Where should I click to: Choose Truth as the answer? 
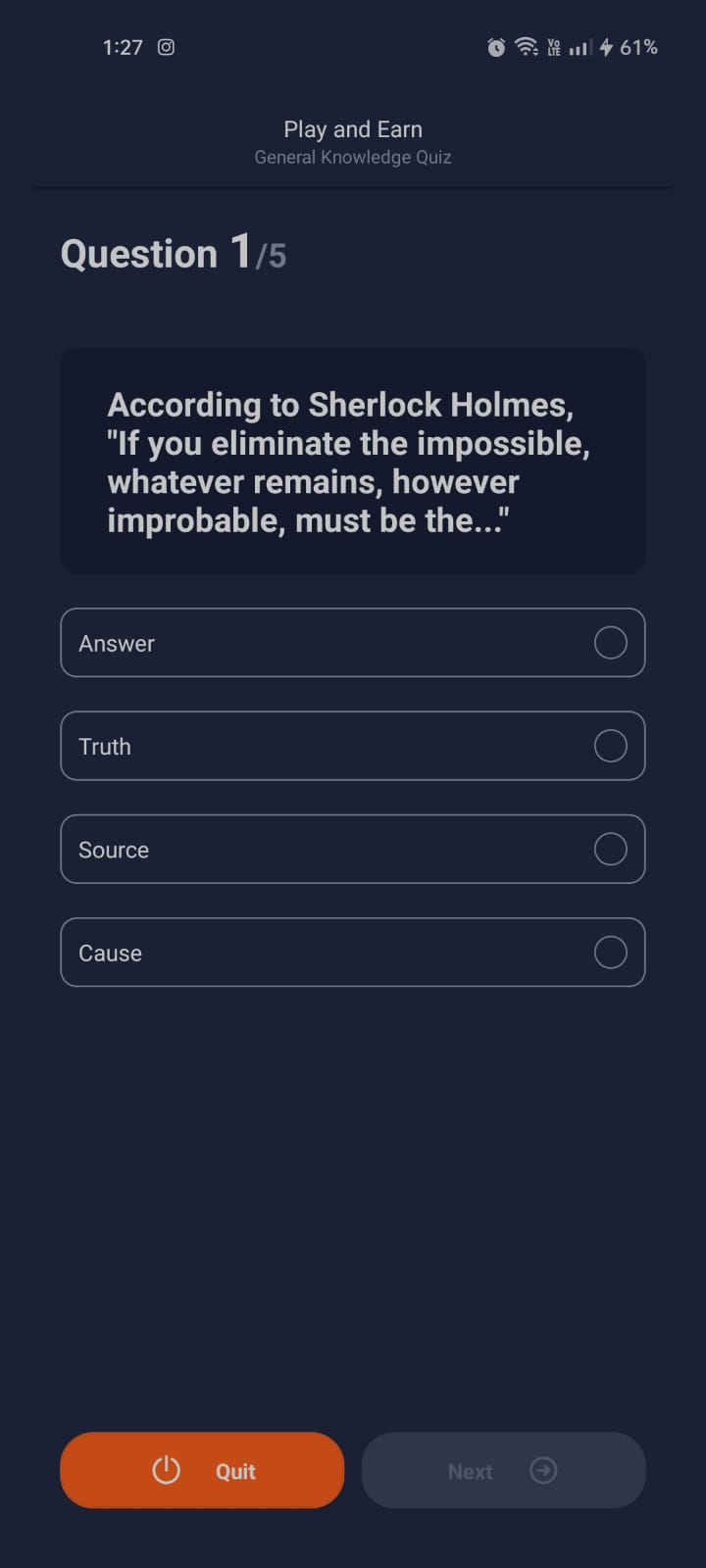[x=352, y=746]
